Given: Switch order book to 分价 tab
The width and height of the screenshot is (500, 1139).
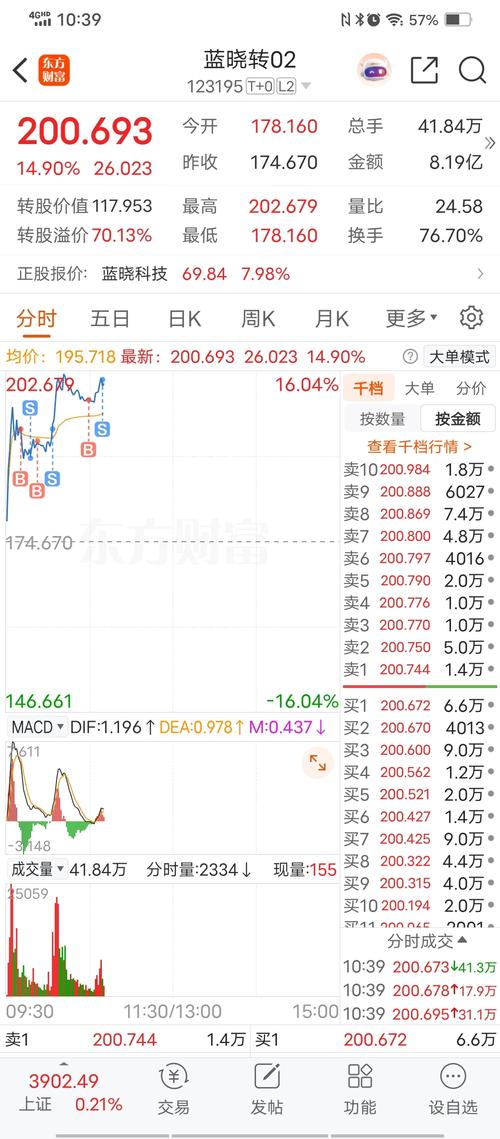Looking at the screenshot, I should tap(470, 389).
